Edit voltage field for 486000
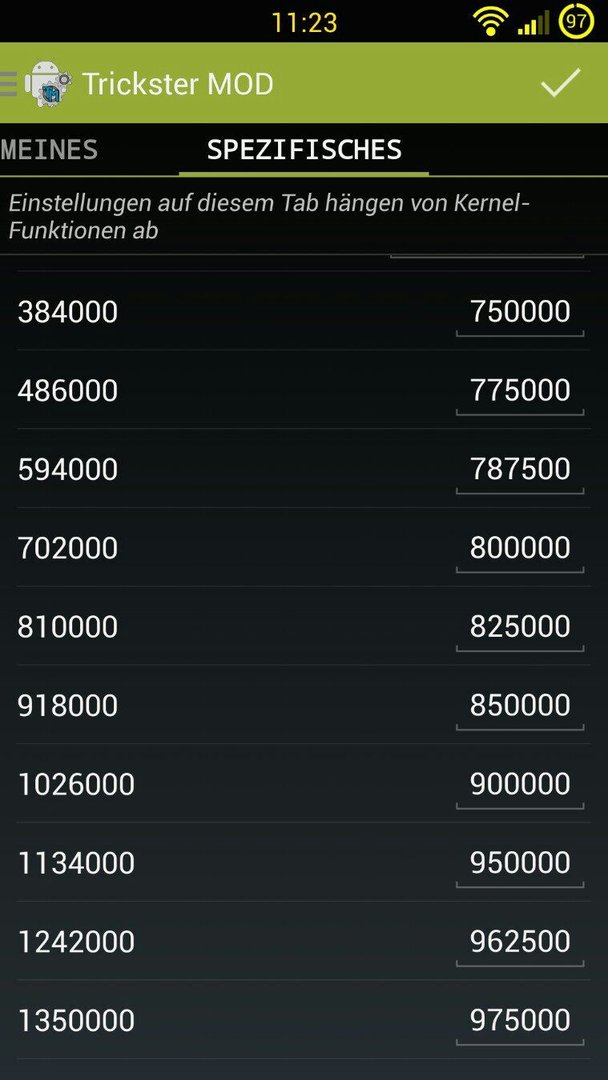The height and width of the screenshot is (1080, 608). [x=520, y=391]
